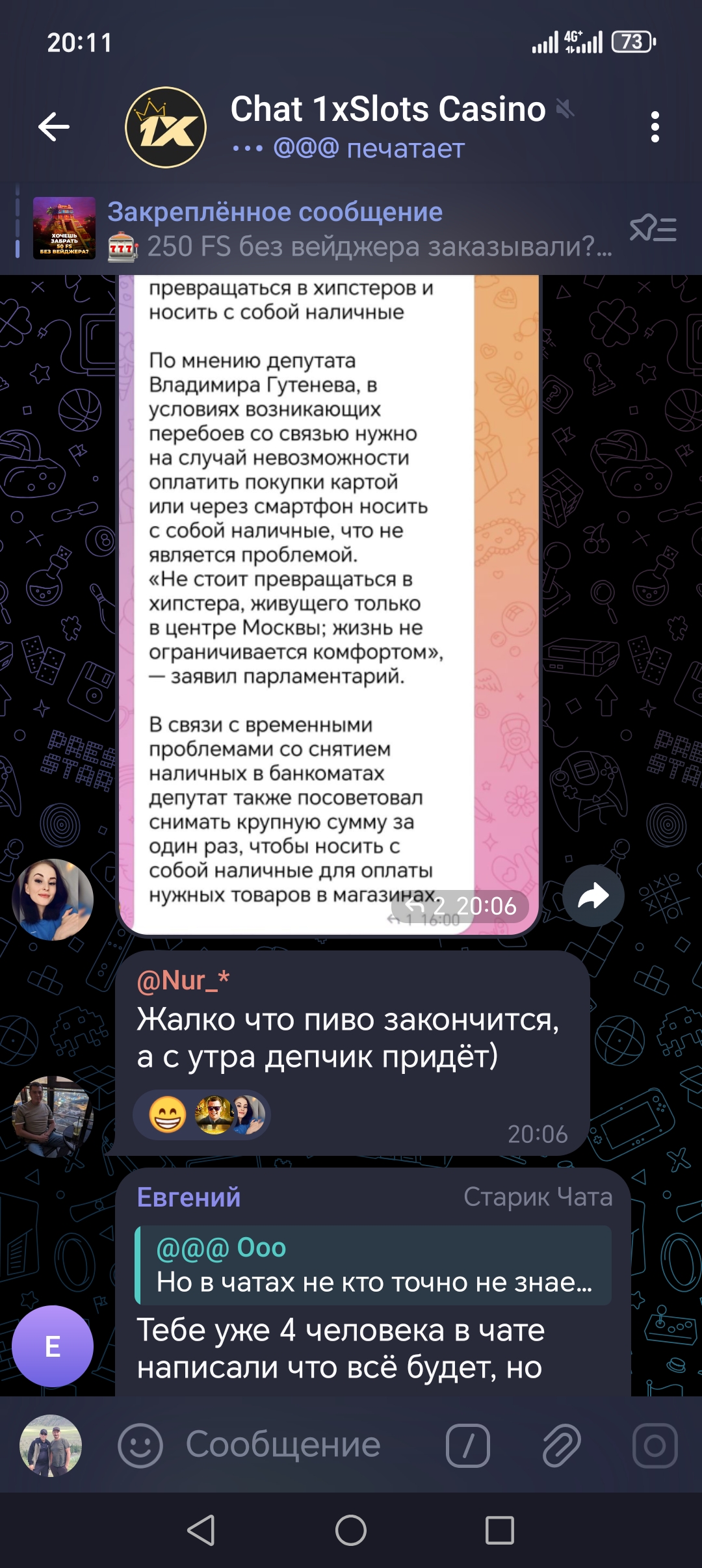Open the @Nur_* sender name
This screenshot has width=702, height=1568.
click(183, 980)
